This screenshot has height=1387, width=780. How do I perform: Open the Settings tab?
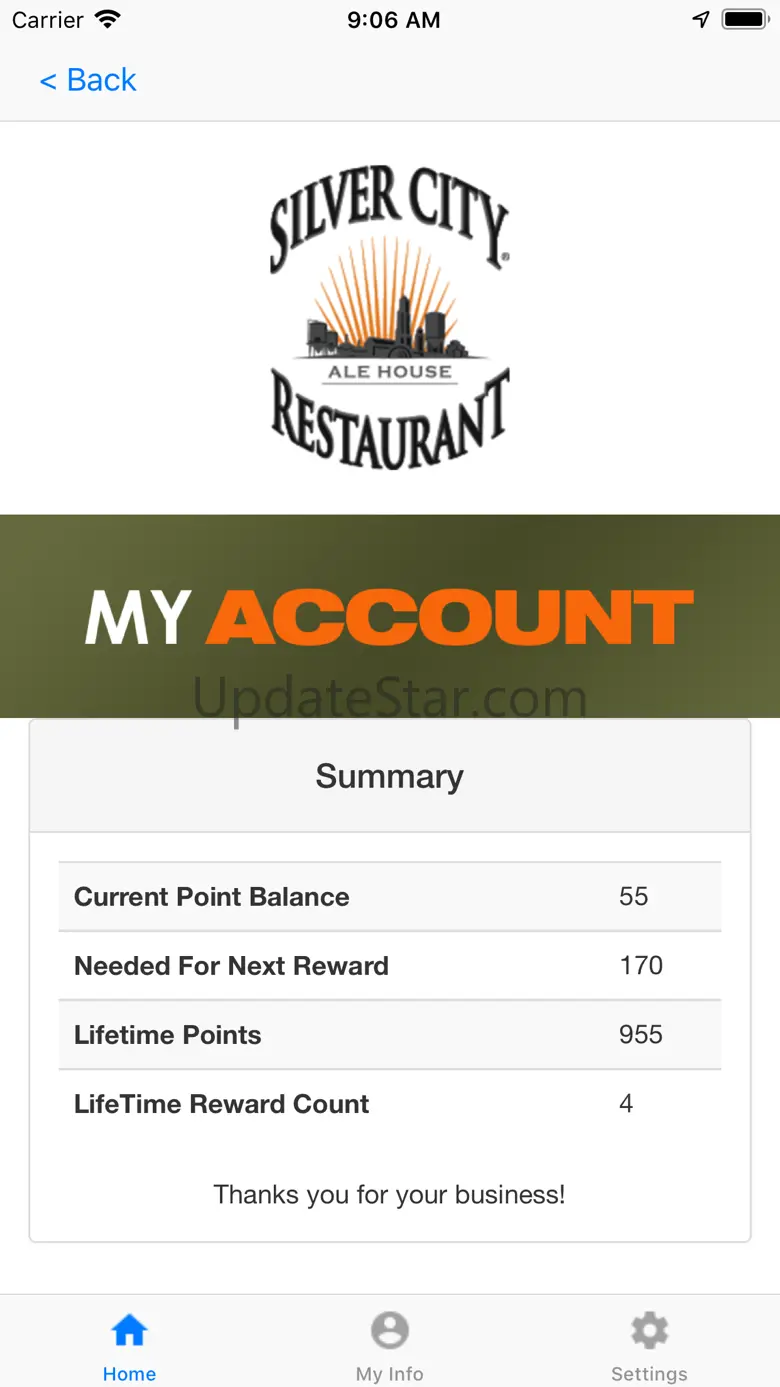coord(649,1343)
